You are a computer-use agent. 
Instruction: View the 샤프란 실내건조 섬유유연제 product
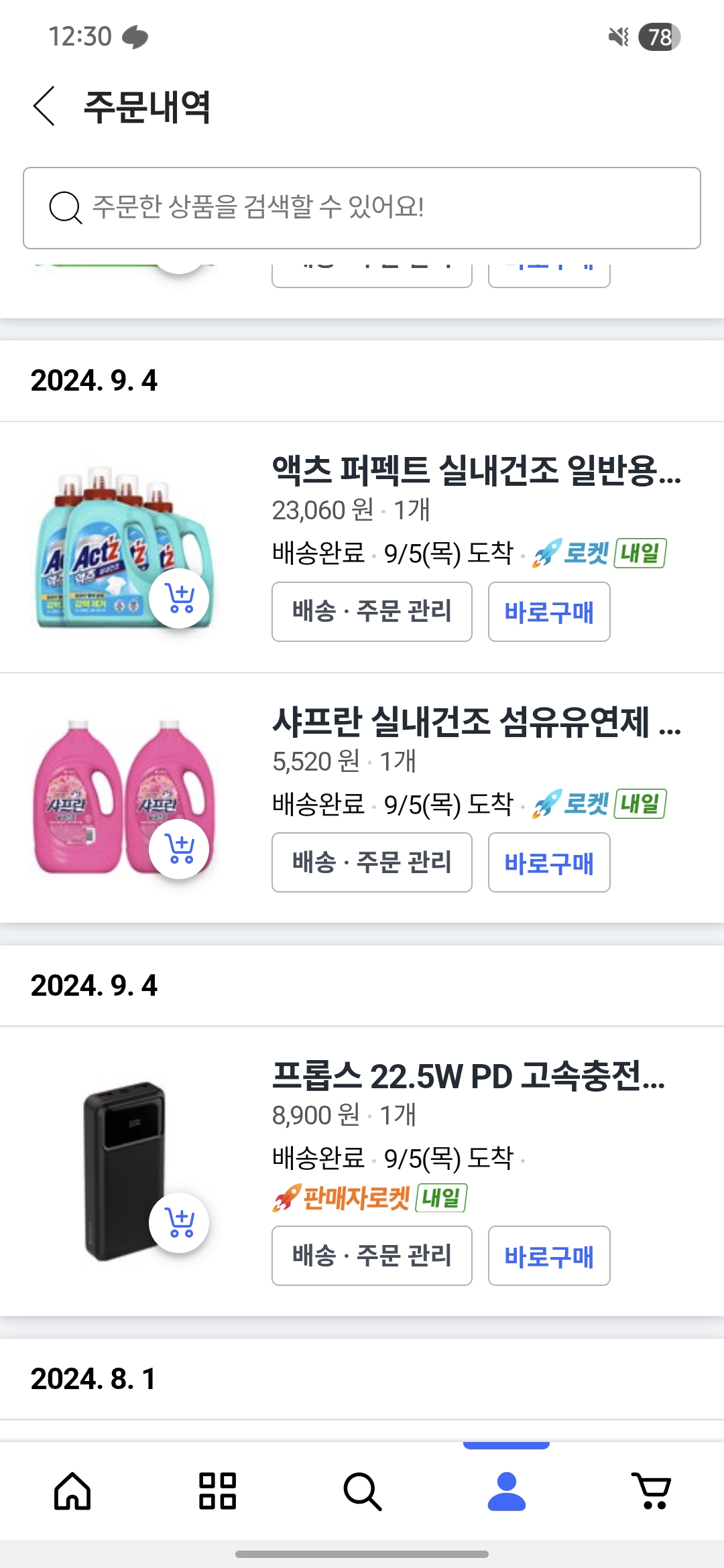pyautogui.click(x=476, y=722)
